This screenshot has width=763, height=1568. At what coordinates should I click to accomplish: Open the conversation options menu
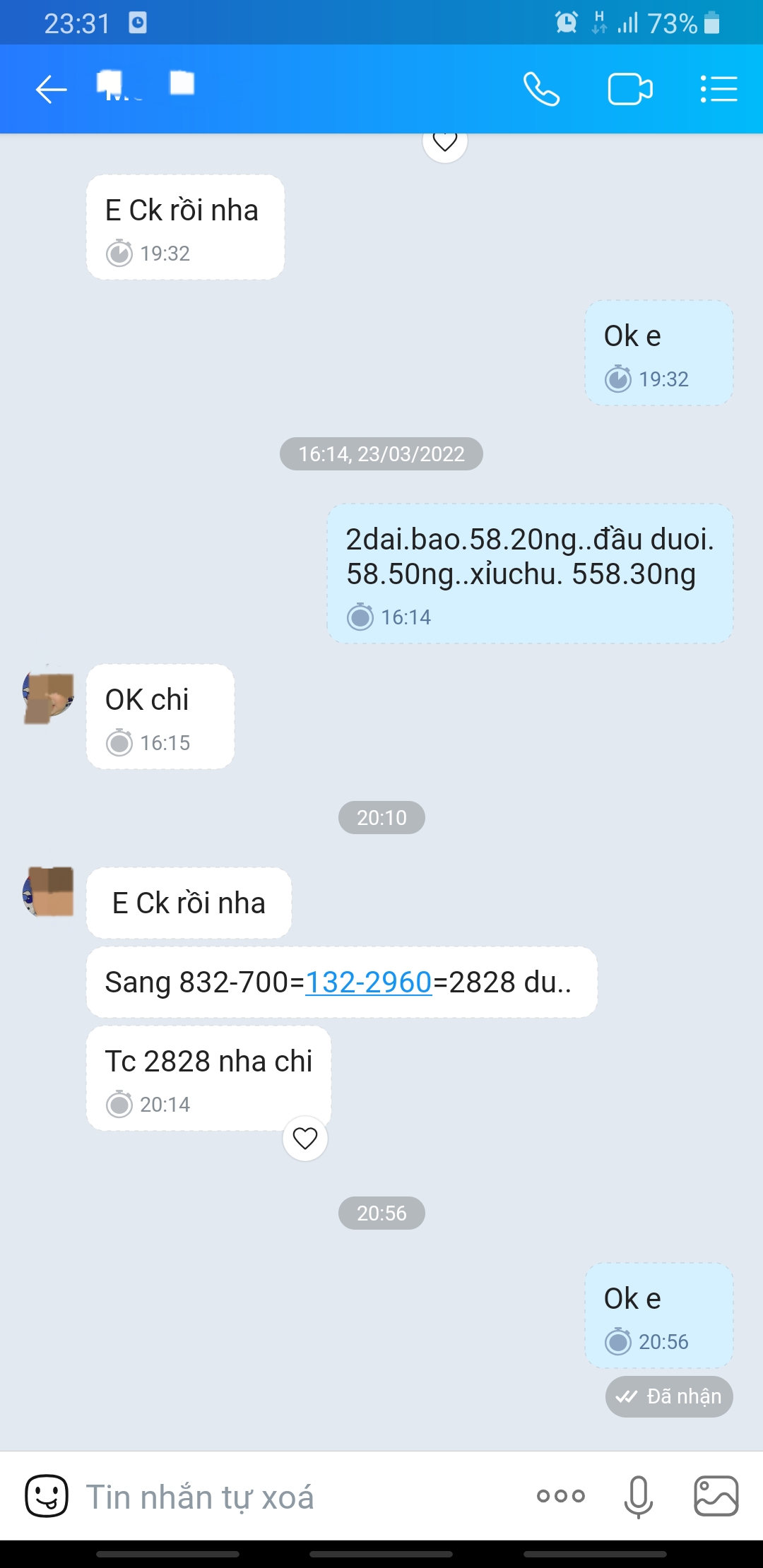click(x=718, y=90)
